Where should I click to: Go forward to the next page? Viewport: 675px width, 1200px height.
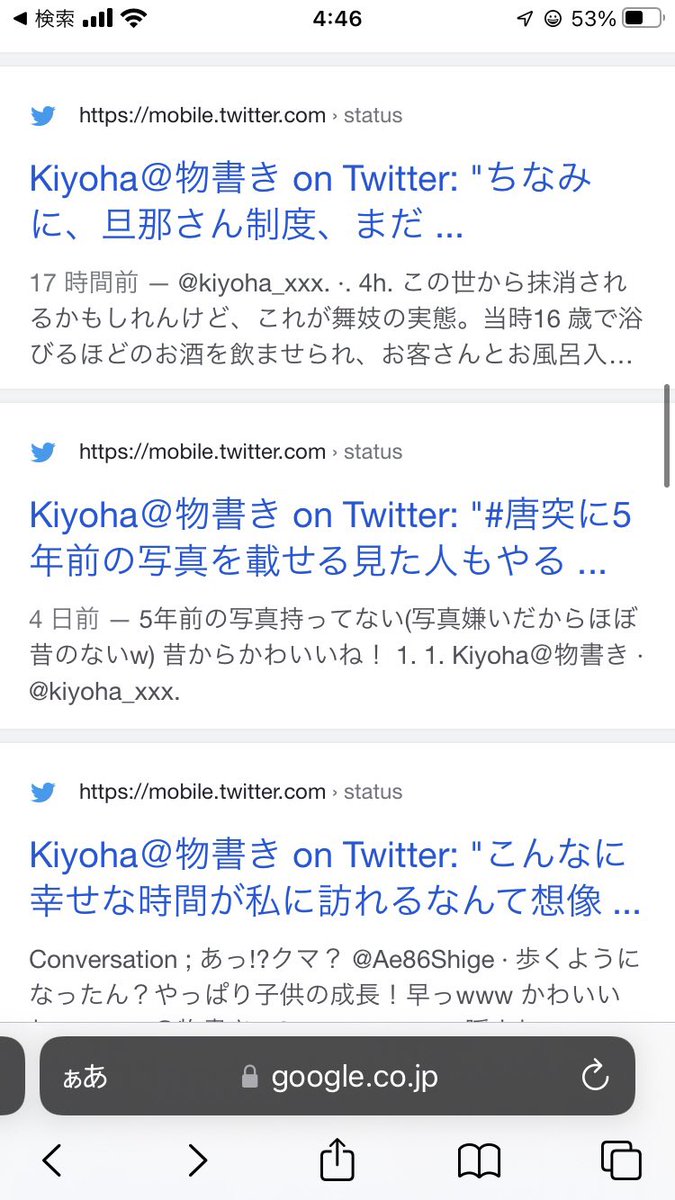click(x=197, y=1160)
